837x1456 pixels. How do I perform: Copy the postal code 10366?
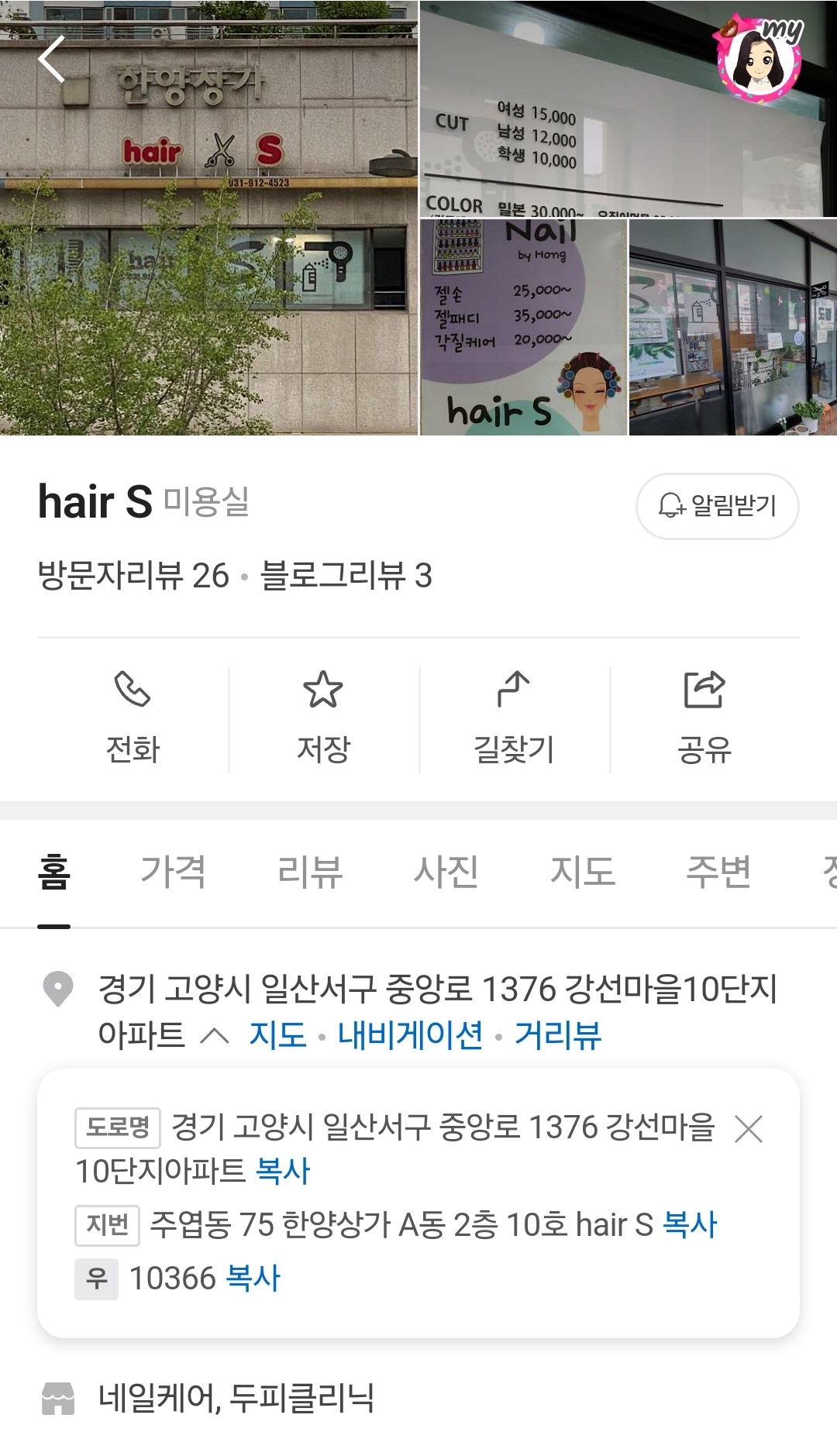pos(253,1278)
